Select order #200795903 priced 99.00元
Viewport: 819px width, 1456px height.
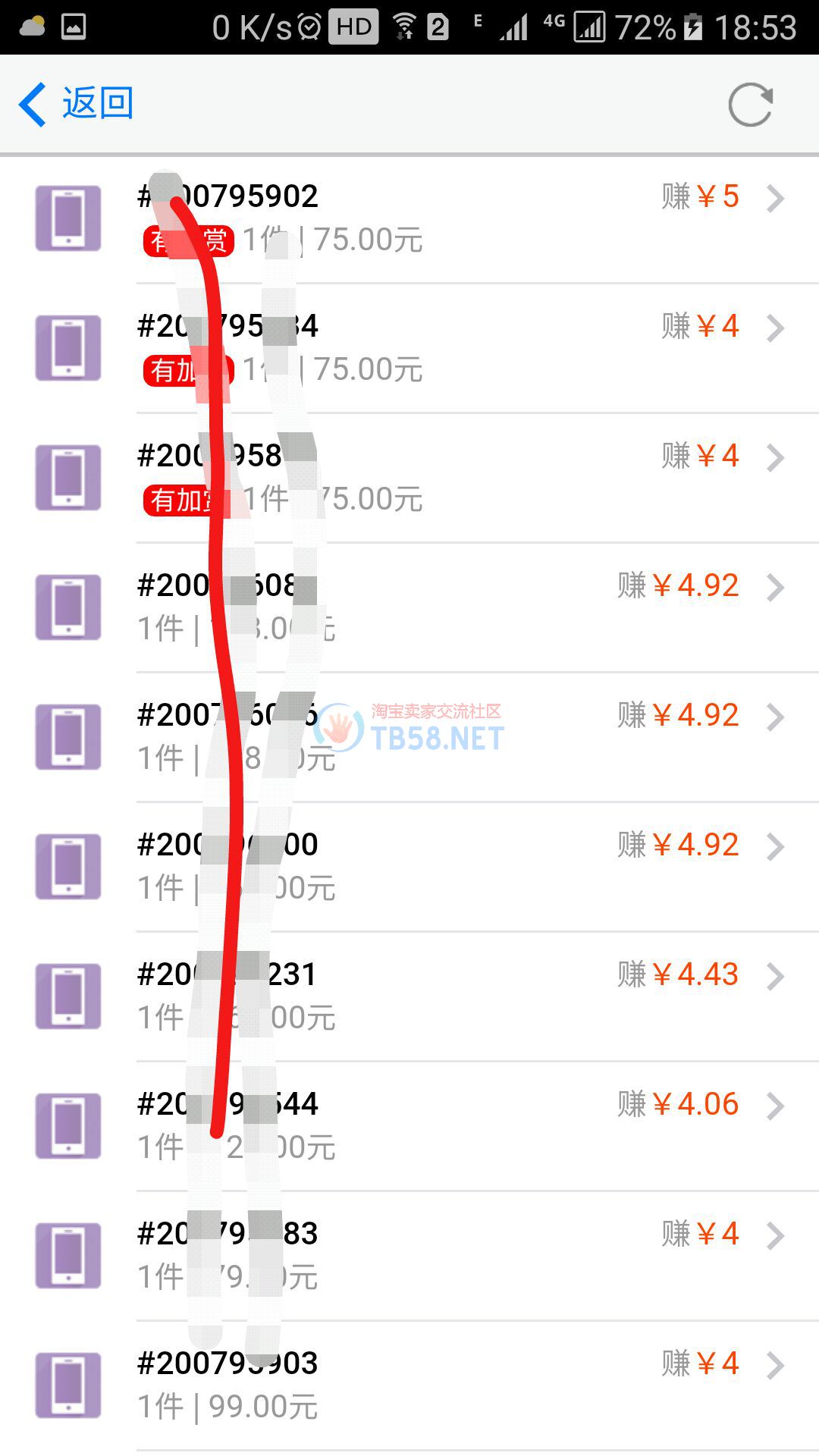[455, 1385]
